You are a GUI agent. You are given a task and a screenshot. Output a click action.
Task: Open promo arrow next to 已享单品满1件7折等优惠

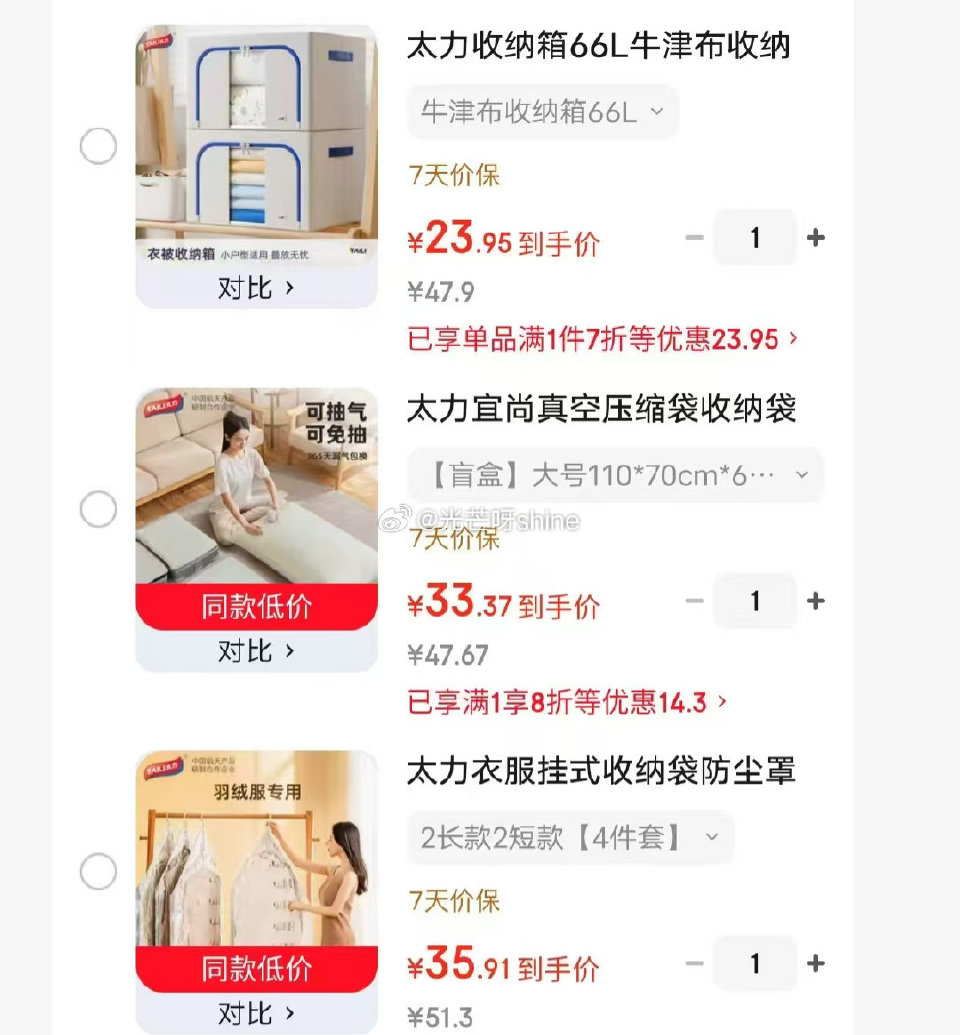[x=789, y=340]
